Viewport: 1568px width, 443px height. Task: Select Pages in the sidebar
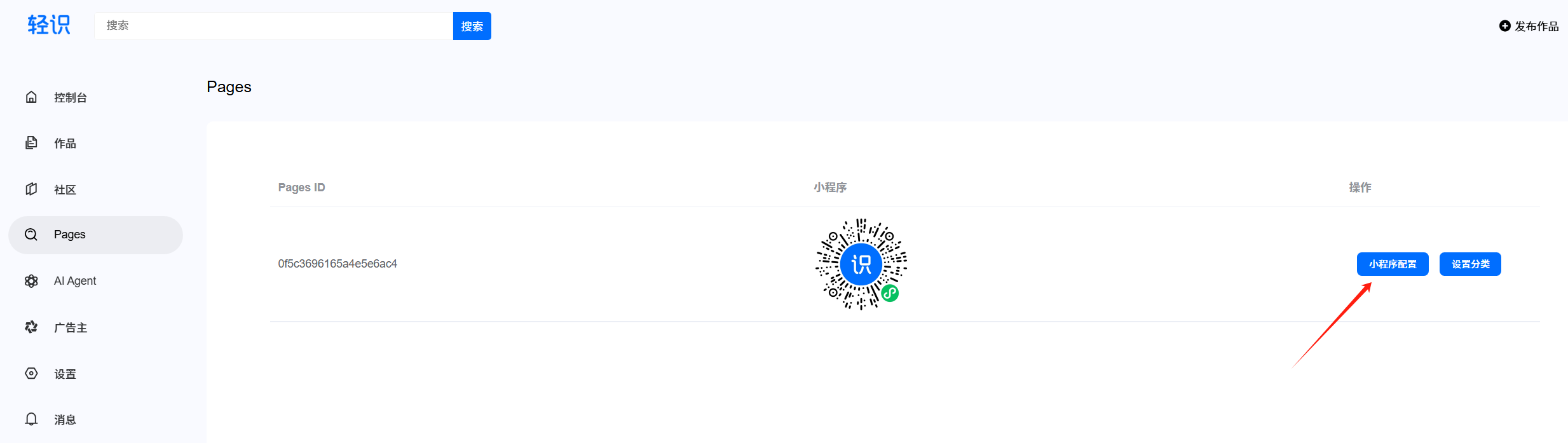pyautogui.click(x=70, y=235)
